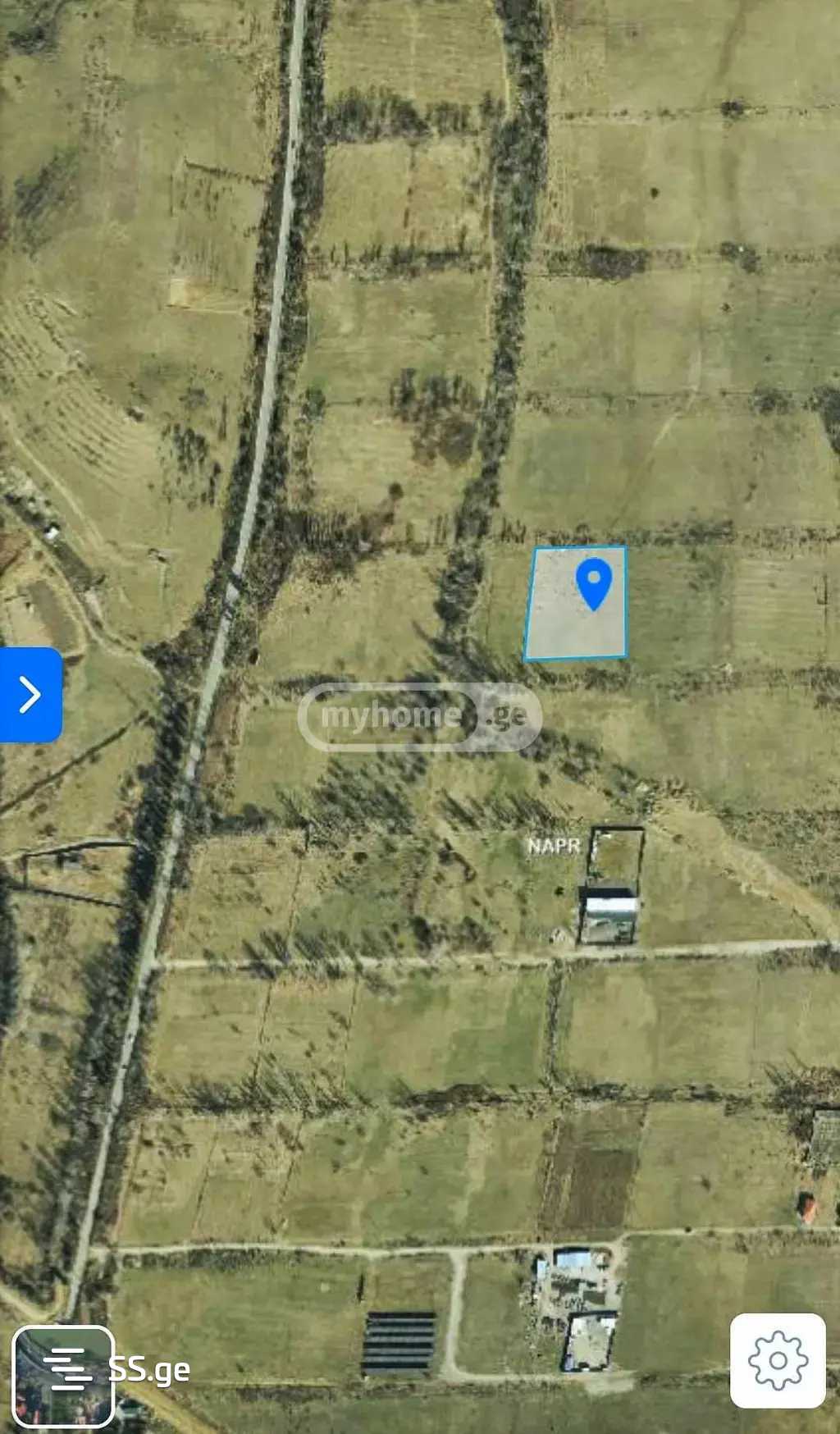The height and width of the screenshot is (1434, 840).
Task: Open the map settings gear
Action: point(777,1360)
